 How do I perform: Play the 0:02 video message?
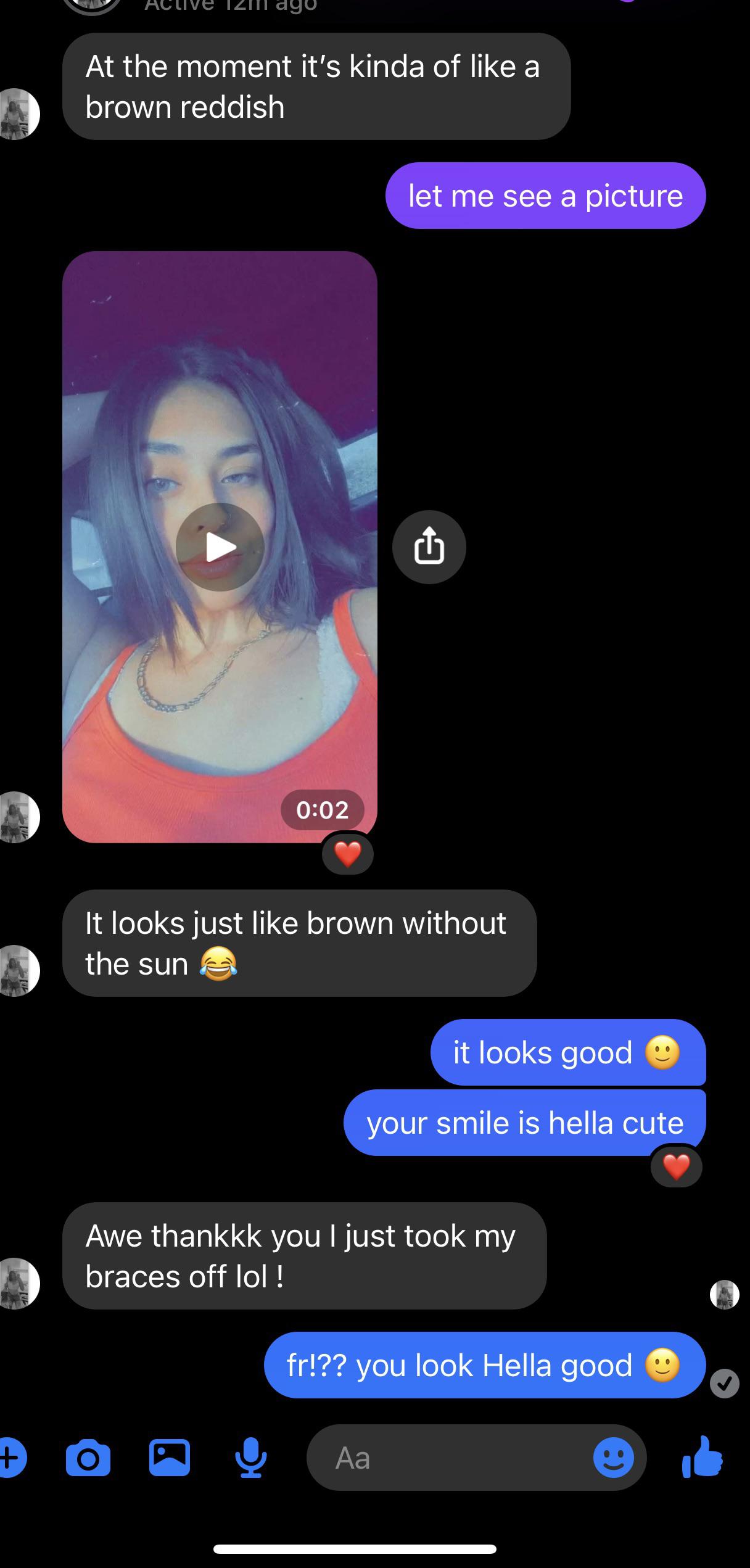pos(220,547)
